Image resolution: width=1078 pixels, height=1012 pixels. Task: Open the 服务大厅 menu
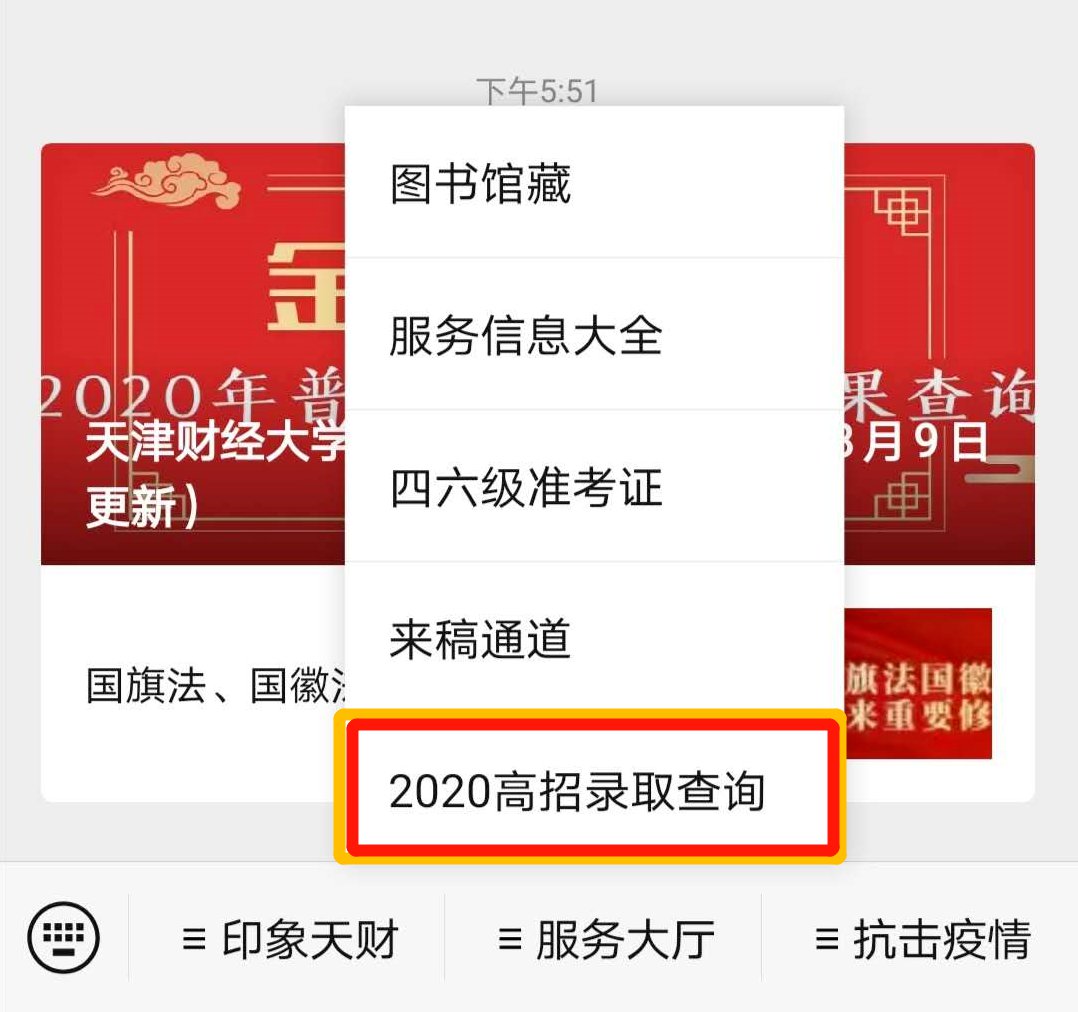point(605,940)
